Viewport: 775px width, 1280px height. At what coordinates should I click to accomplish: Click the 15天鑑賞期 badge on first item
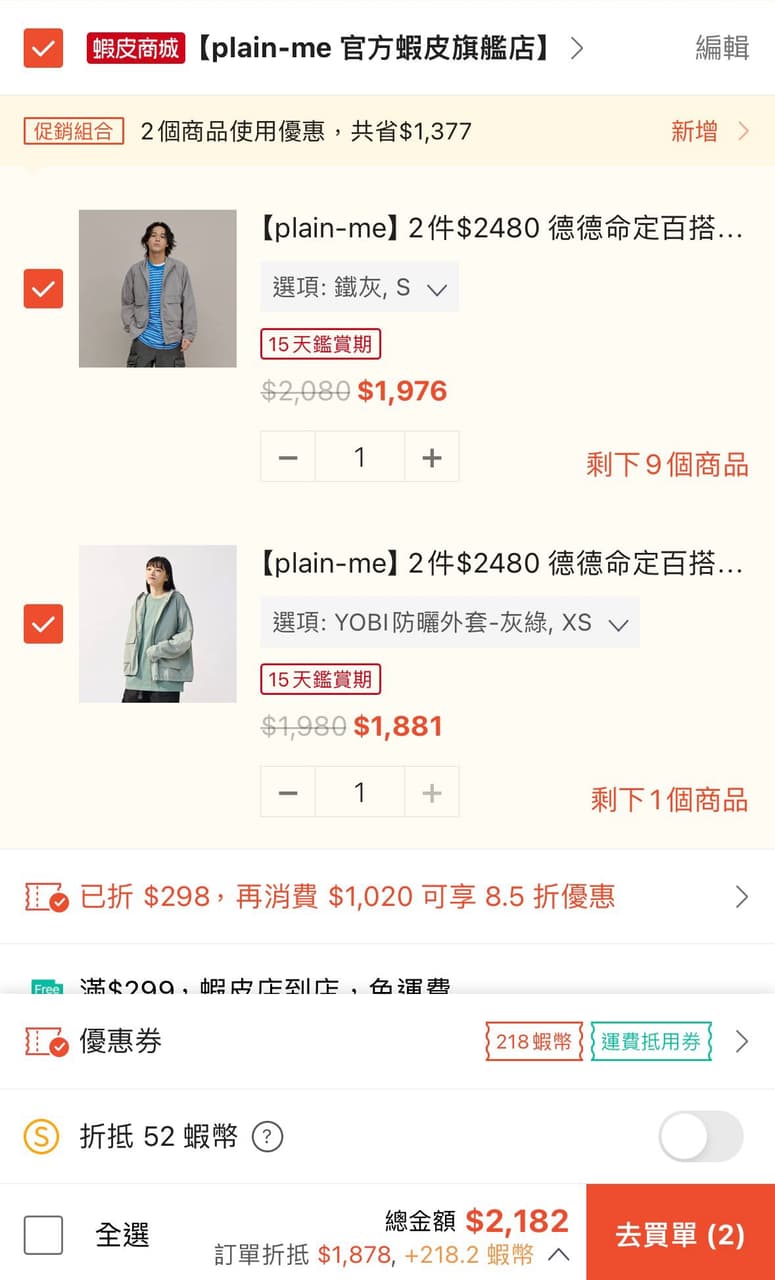coord(320,344)
